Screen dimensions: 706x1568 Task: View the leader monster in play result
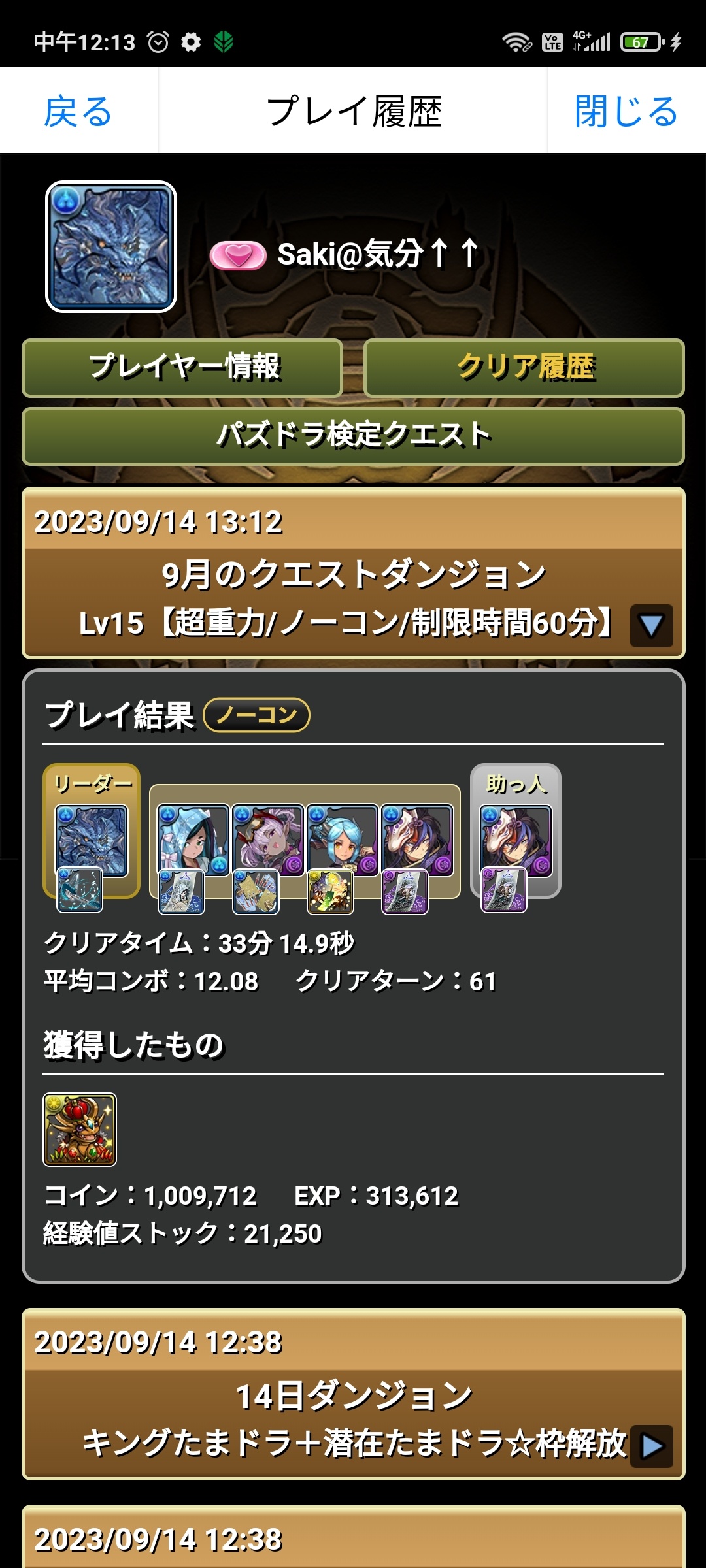[92, 840]
